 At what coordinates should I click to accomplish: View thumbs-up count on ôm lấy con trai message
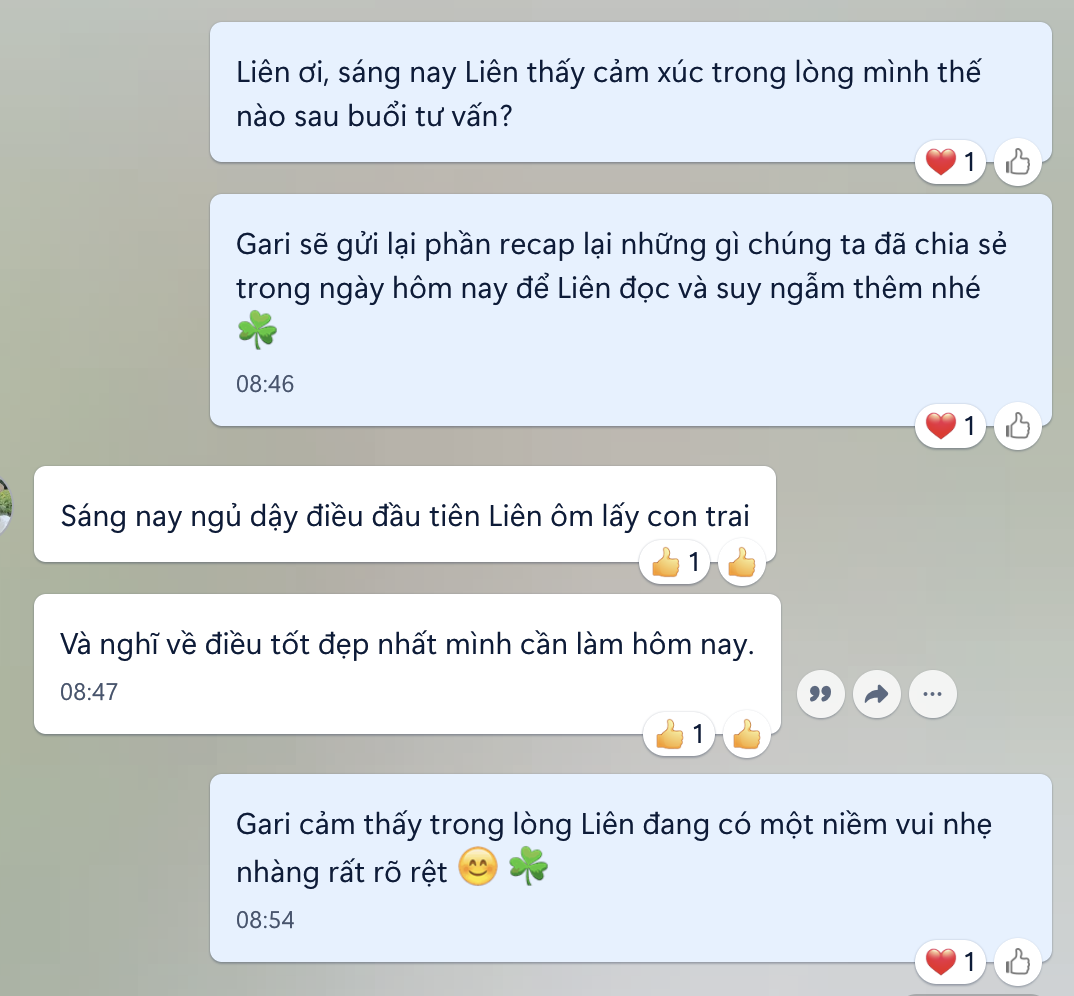tap(675, 564)
